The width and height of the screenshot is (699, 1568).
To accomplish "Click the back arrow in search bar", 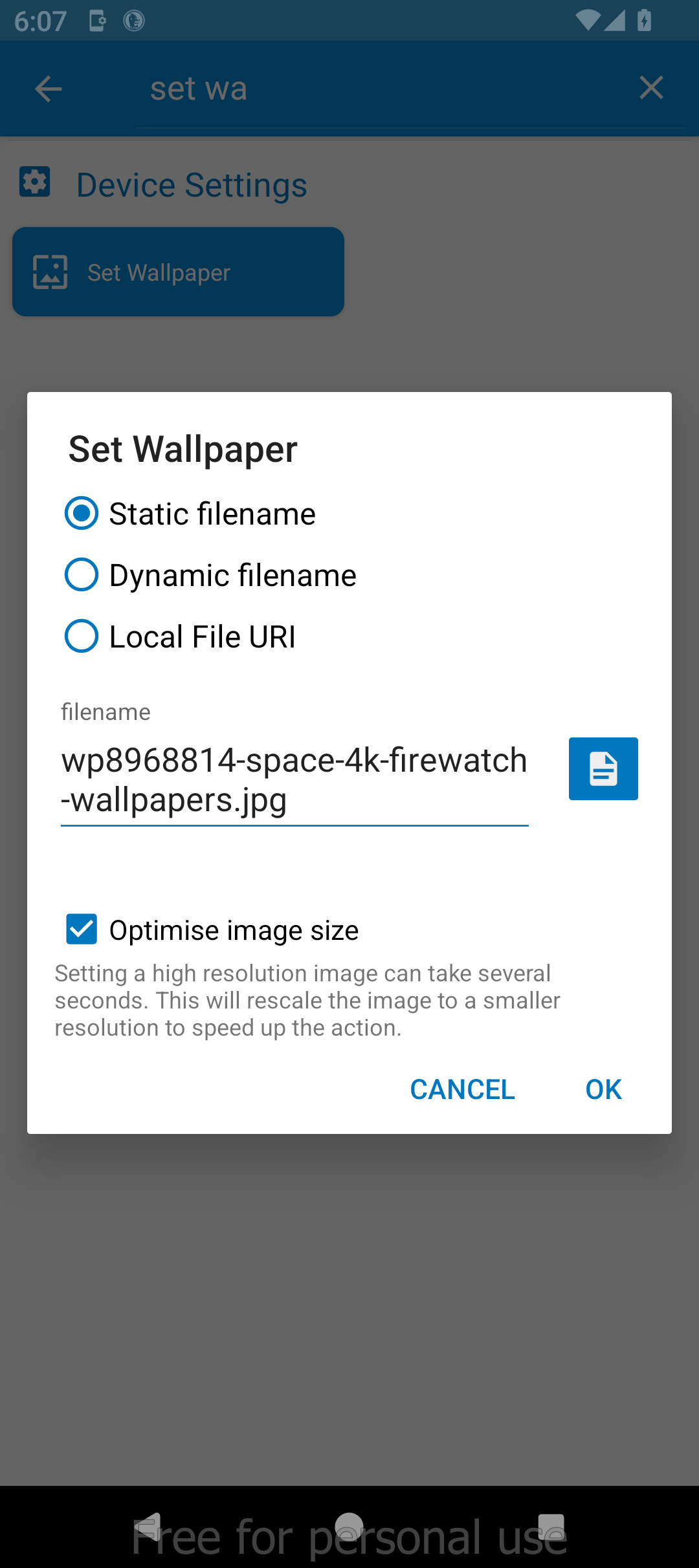I will 49,89.
